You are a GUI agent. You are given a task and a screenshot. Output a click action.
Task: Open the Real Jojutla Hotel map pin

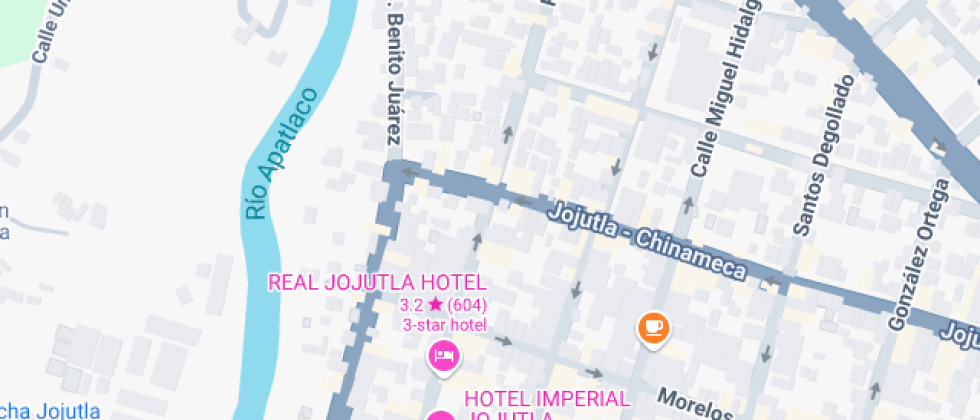443,354
